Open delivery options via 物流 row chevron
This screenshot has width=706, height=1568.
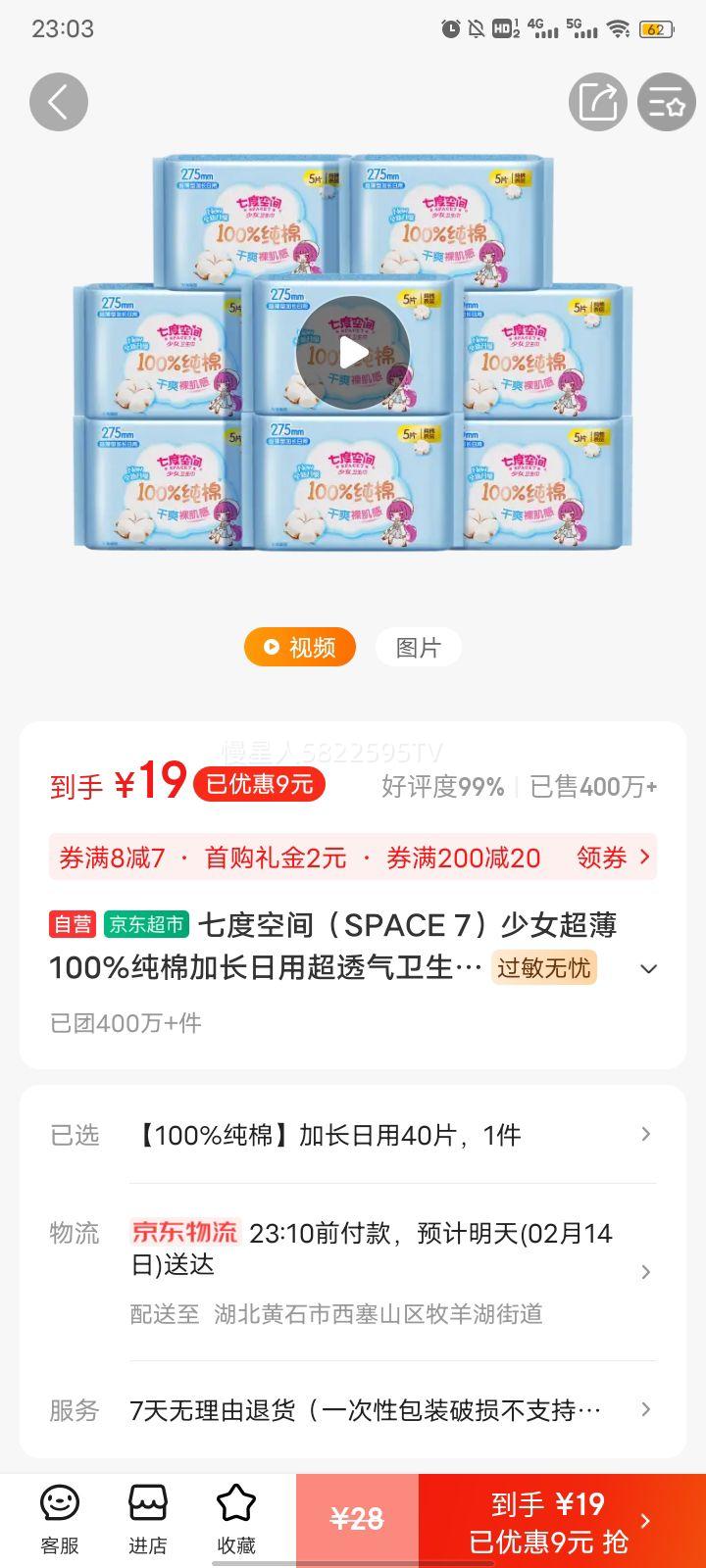644,1271
